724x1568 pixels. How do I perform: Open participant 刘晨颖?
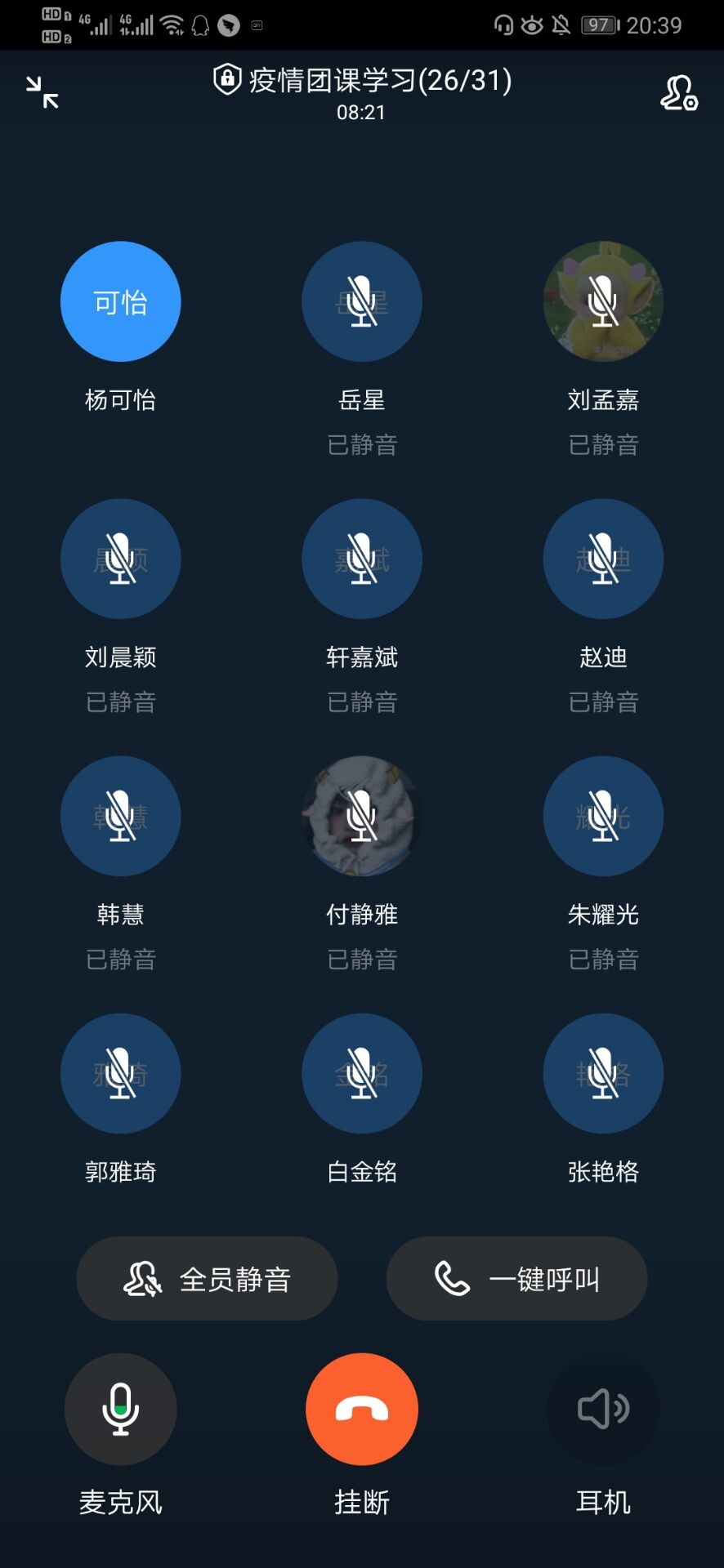pyautogui.click(x=121, y=559)
